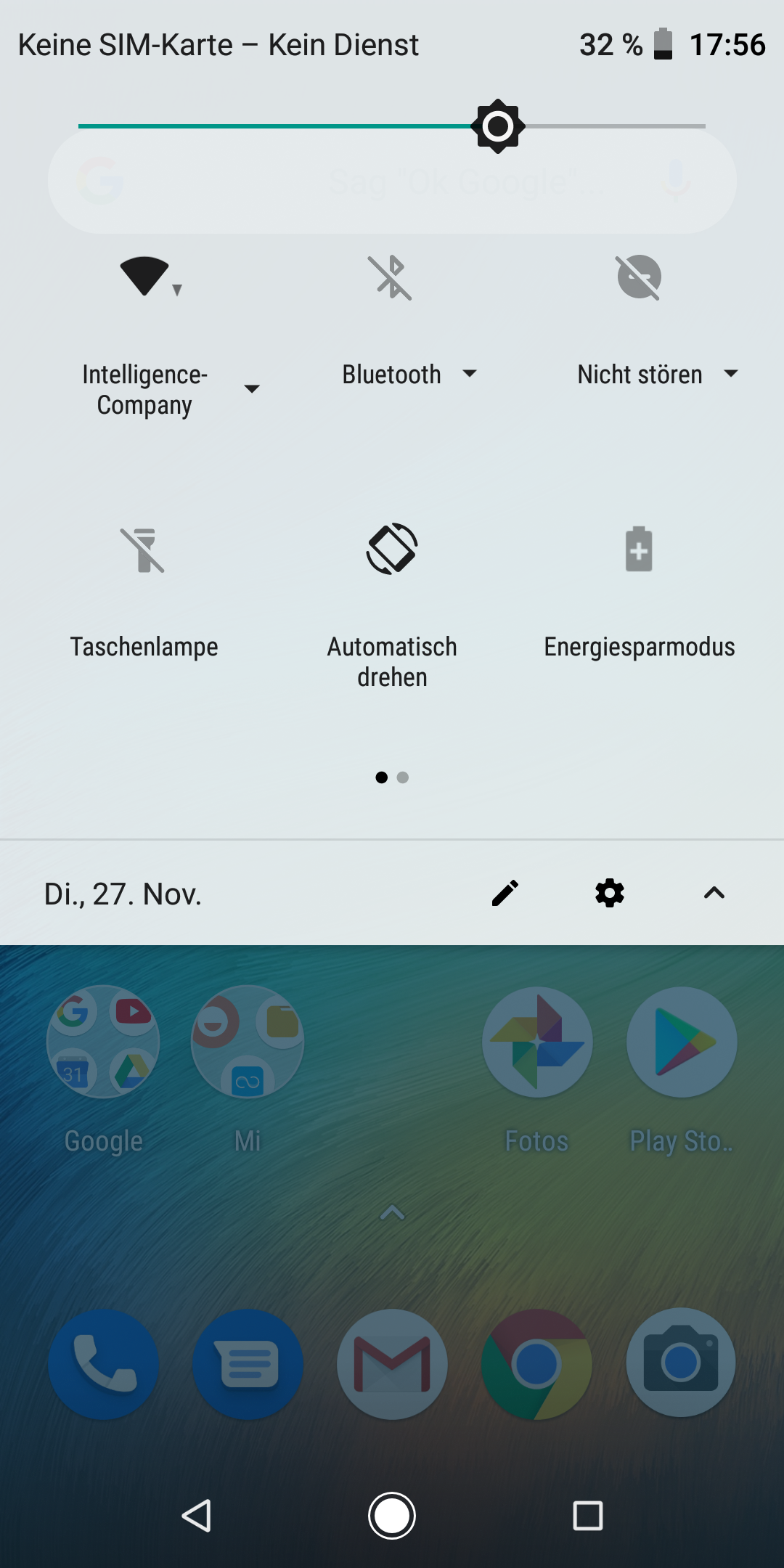Tap the system home button

pyautogui.click(x=392, y=1516)
